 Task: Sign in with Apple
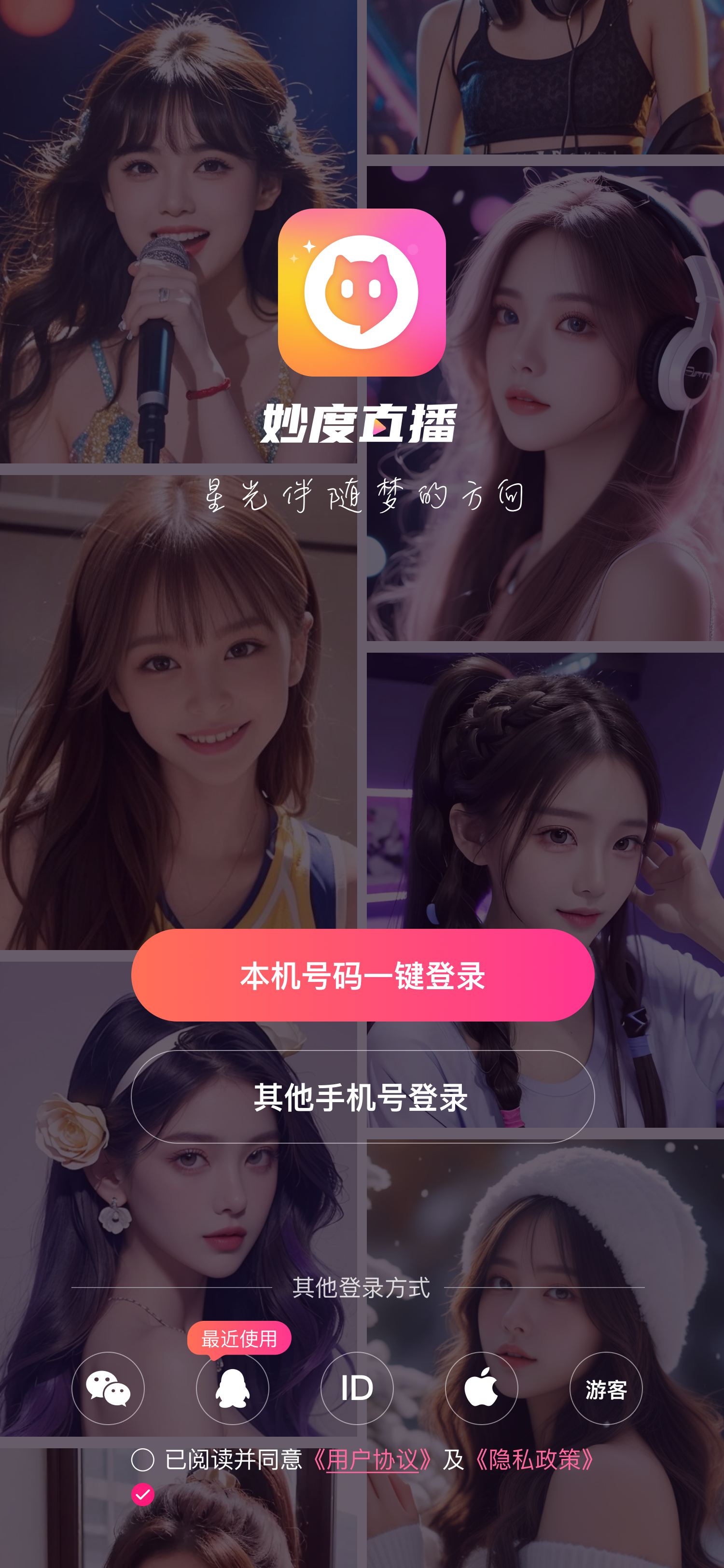(x=481, y=1388)
